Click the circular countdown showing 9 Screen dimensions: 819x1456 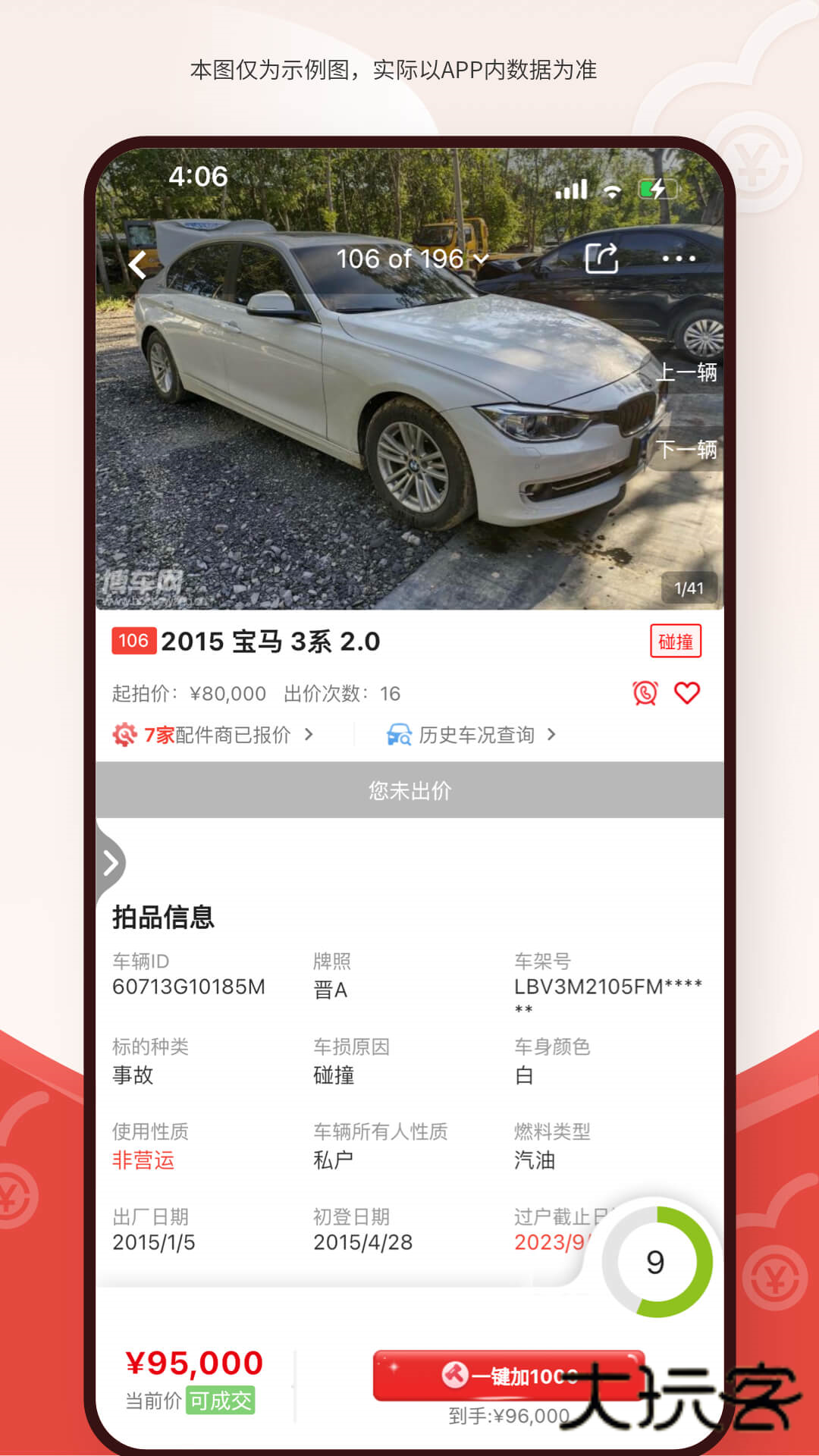655,1261
